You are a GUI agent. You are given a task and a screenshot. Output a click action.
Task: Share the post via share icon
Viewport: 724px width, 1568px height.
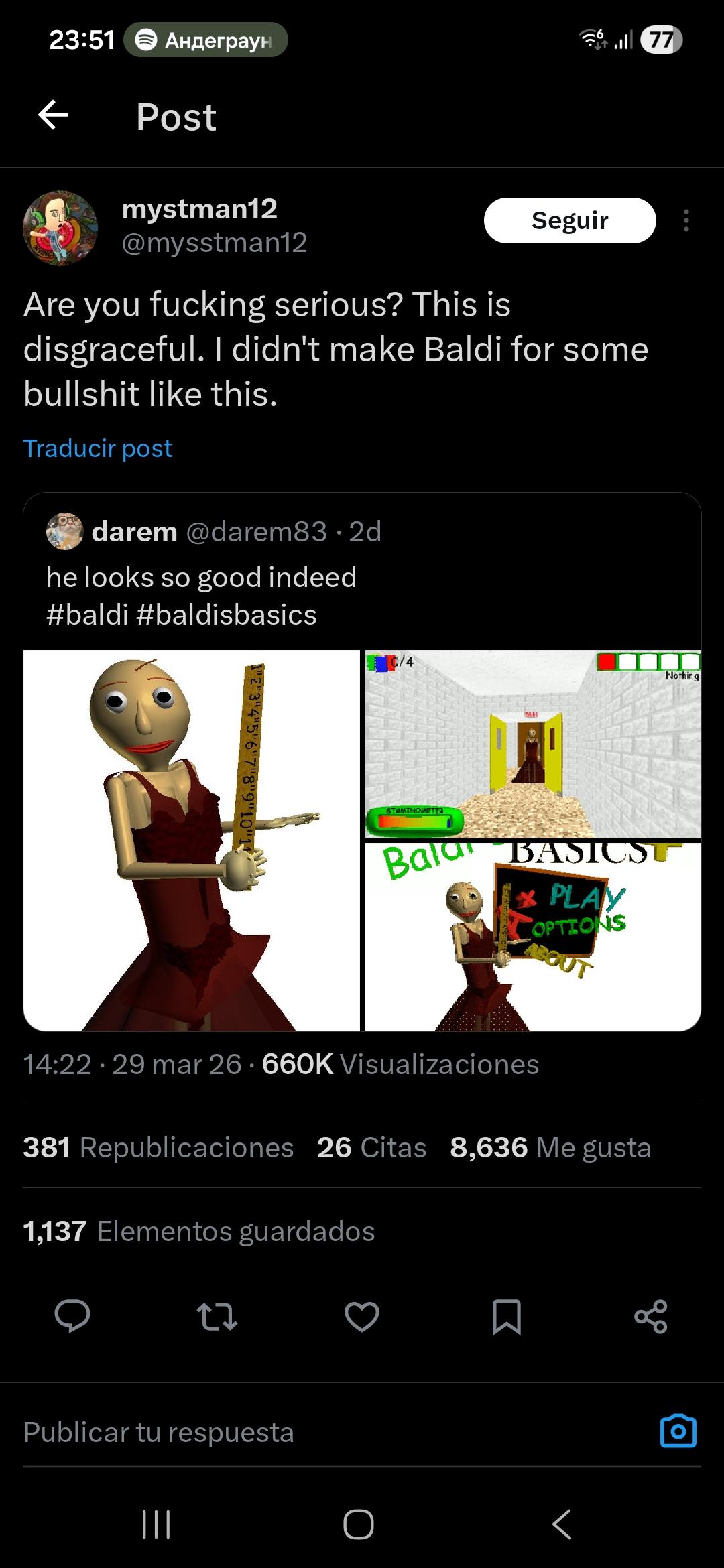[x=651, y=1315]
